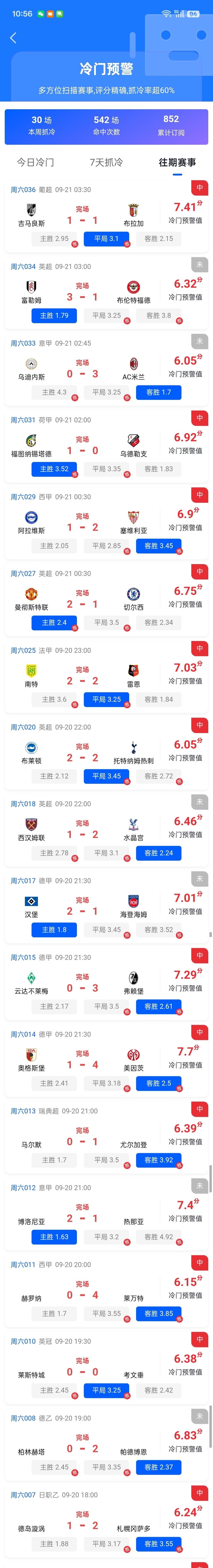Select the 往期赛事 tab
The image size is (213, 1568).
click(177, 162)
